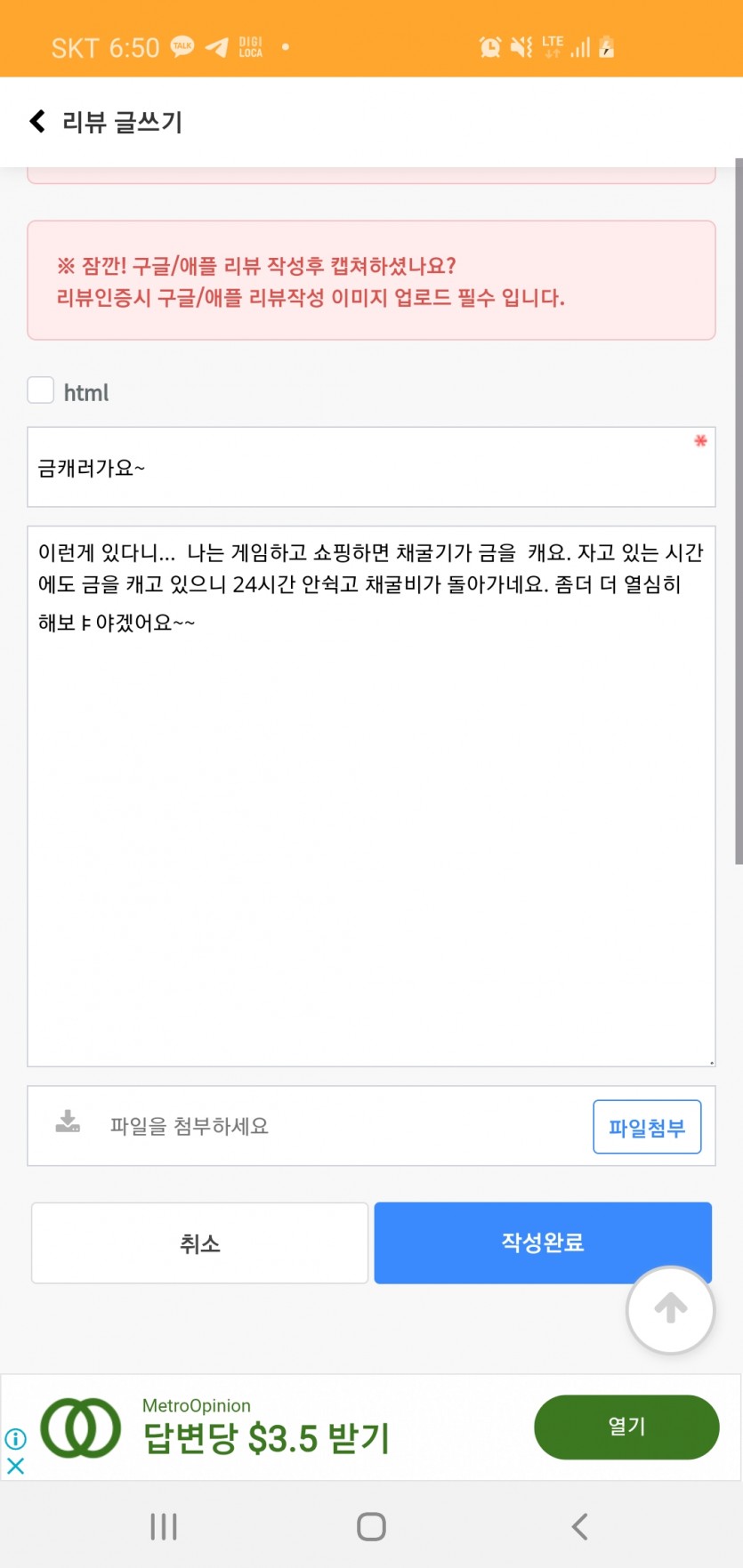743x1568 pixels.
Task: Check the html checkbox
Action: point(41,390)
